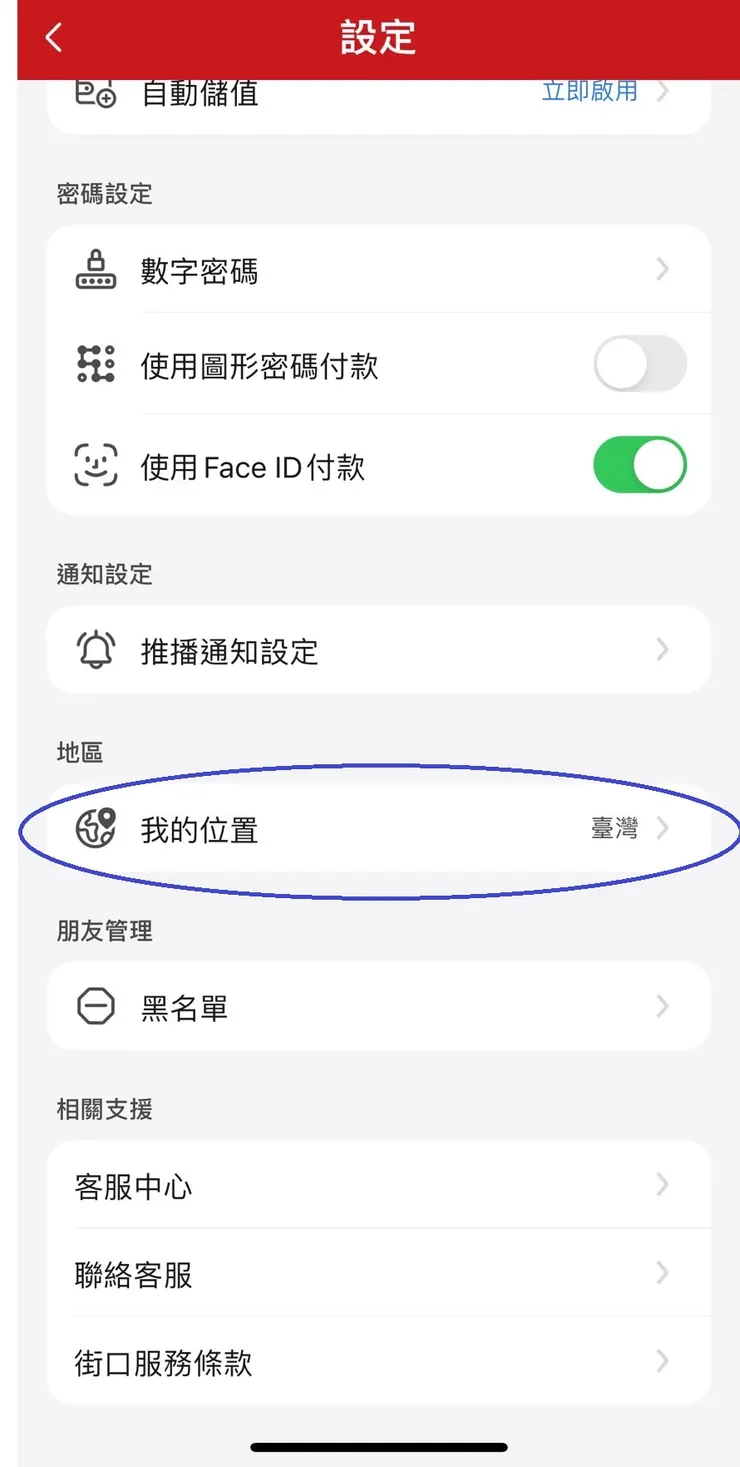Enable 使用圖形密碼付款

pyautogui.click(x=640, y=366)
